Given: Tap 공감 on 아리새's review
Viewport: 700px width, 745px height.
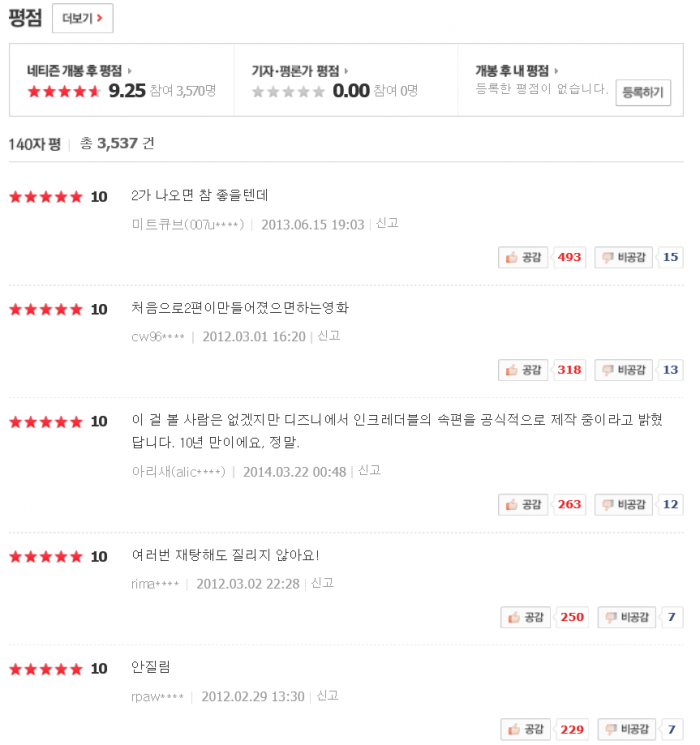Looking at the screenshot, I should click(x=524, y=504).
